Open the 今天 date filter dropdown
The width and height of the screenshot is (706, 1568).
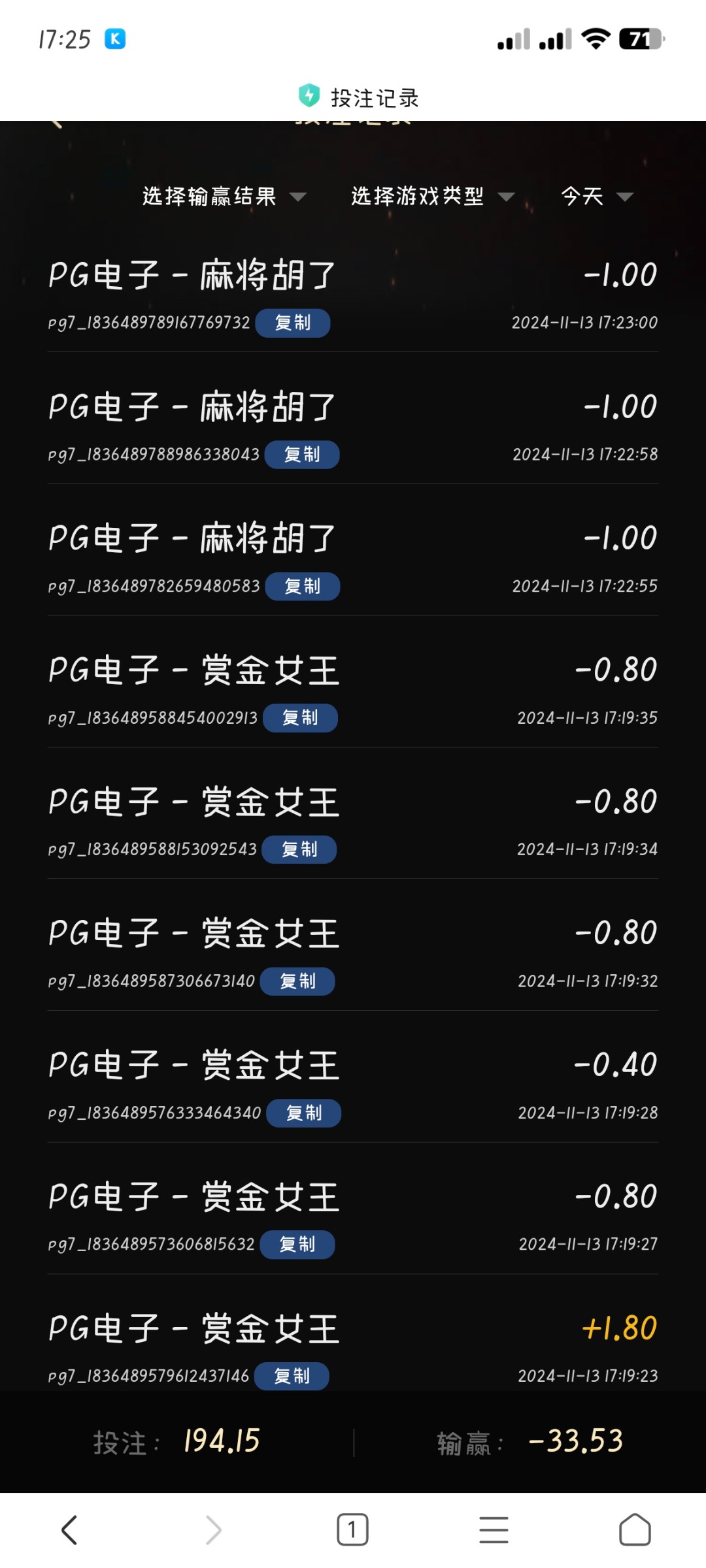(597, 196)
